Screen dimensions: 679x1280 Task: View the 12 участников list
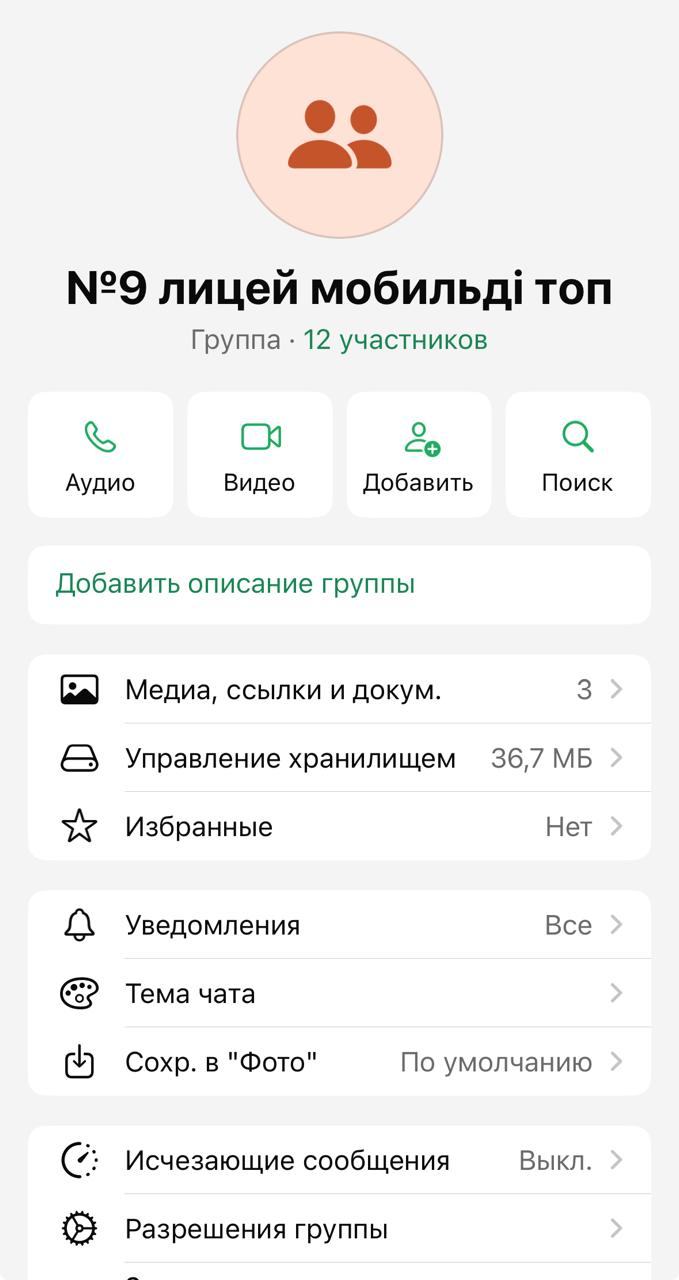[x=395, y=340]
